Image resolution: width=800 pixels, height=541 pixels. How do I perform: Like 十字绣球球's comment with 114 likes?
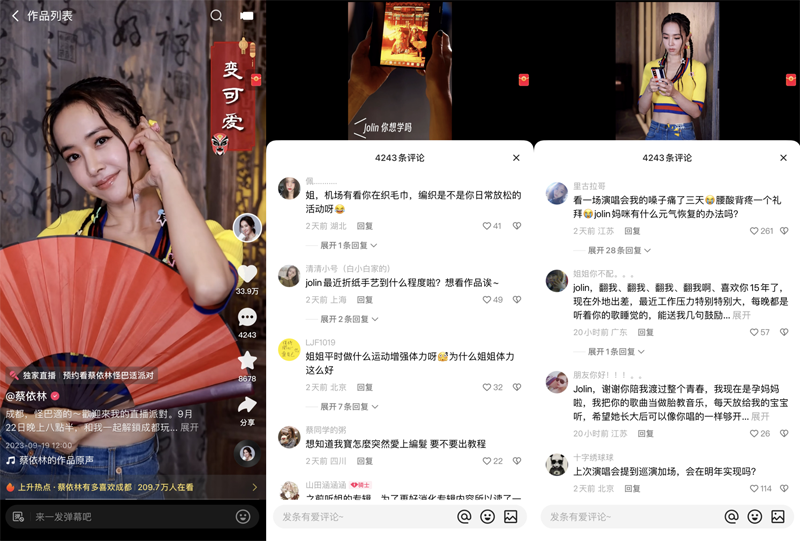tap(755, 489)
